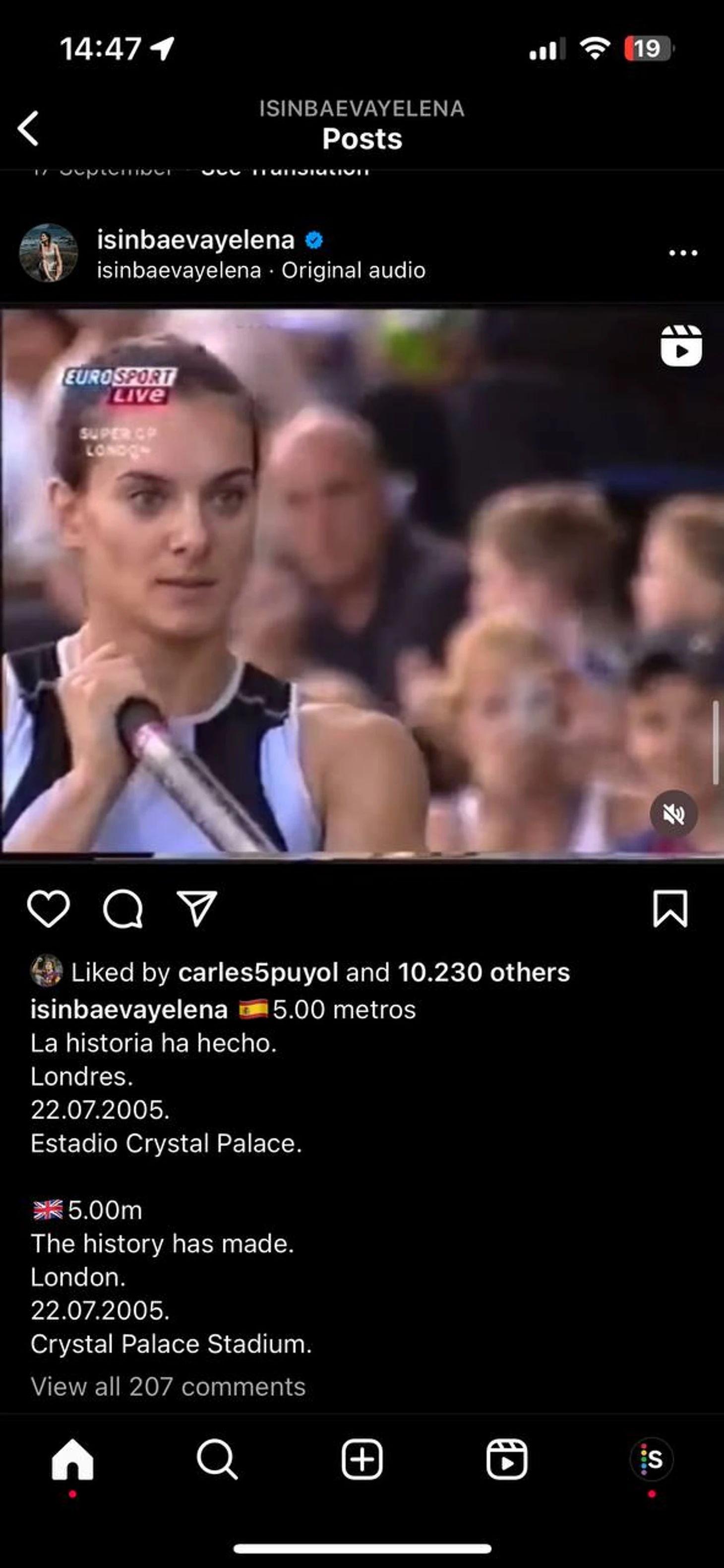Open the Original audio page
Viewport: 724px width, 1568px height.
click(x=353, y=270)
